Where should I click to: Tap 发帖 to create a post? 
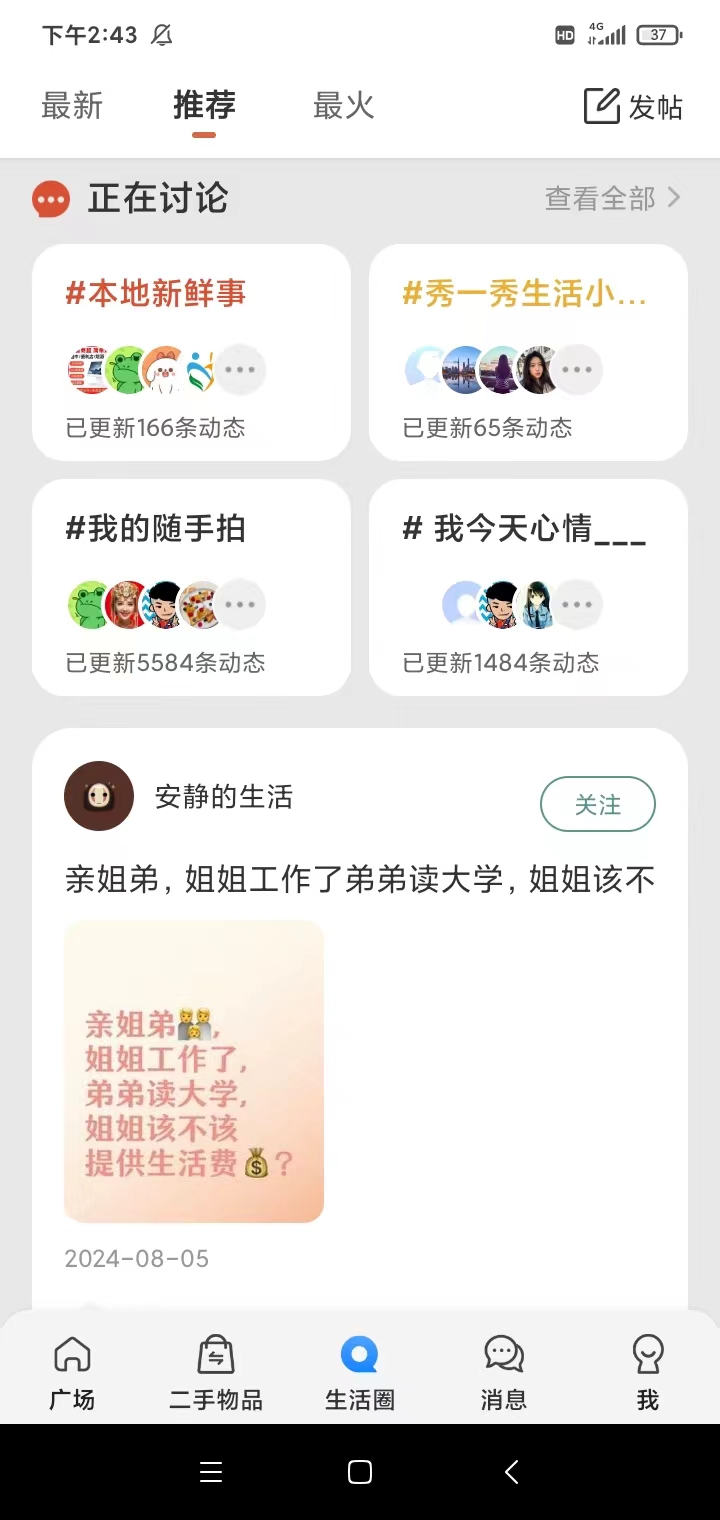[x=633, y=106]
